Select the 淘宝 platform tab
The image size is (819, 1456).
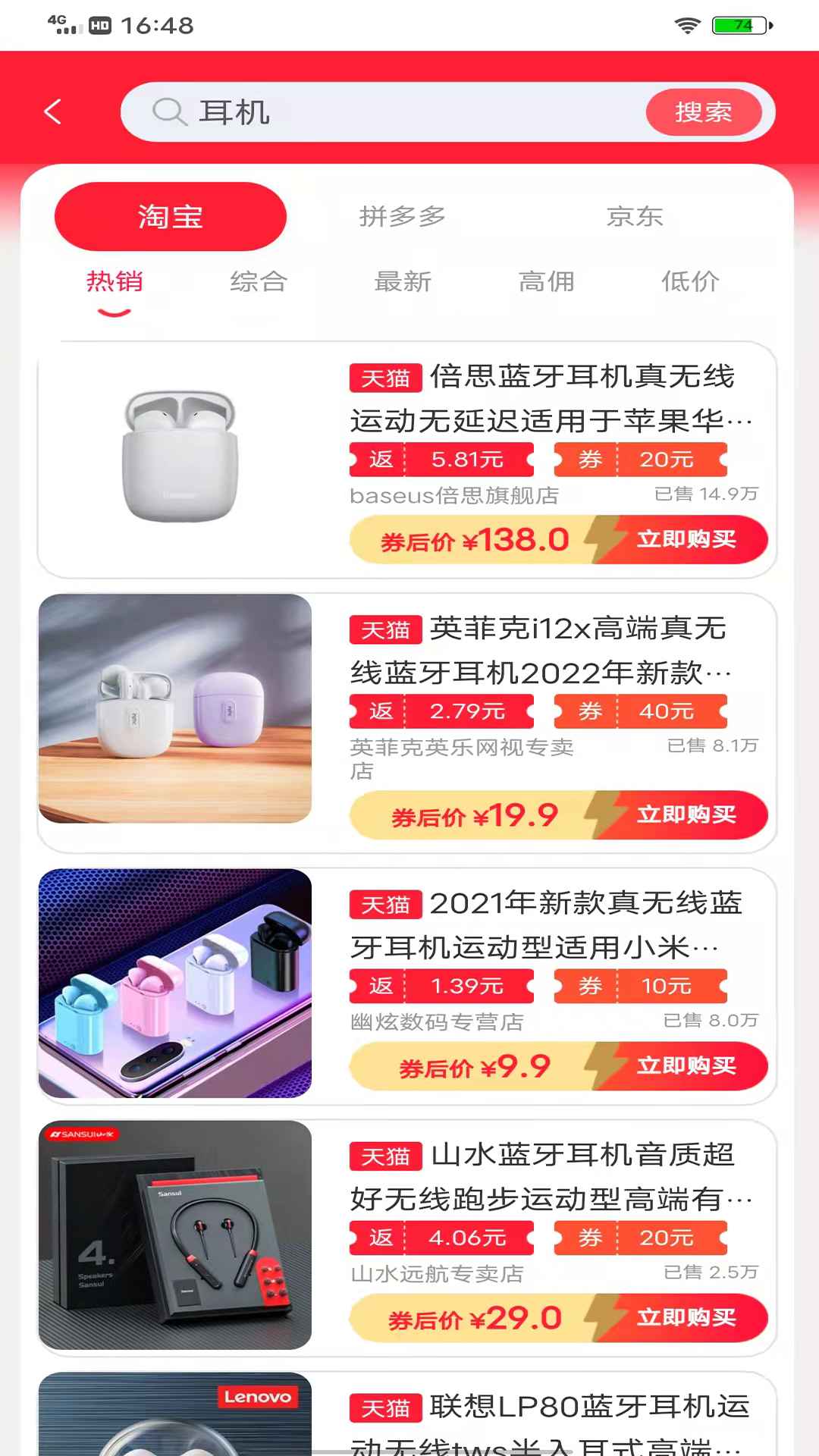[171, 217]
